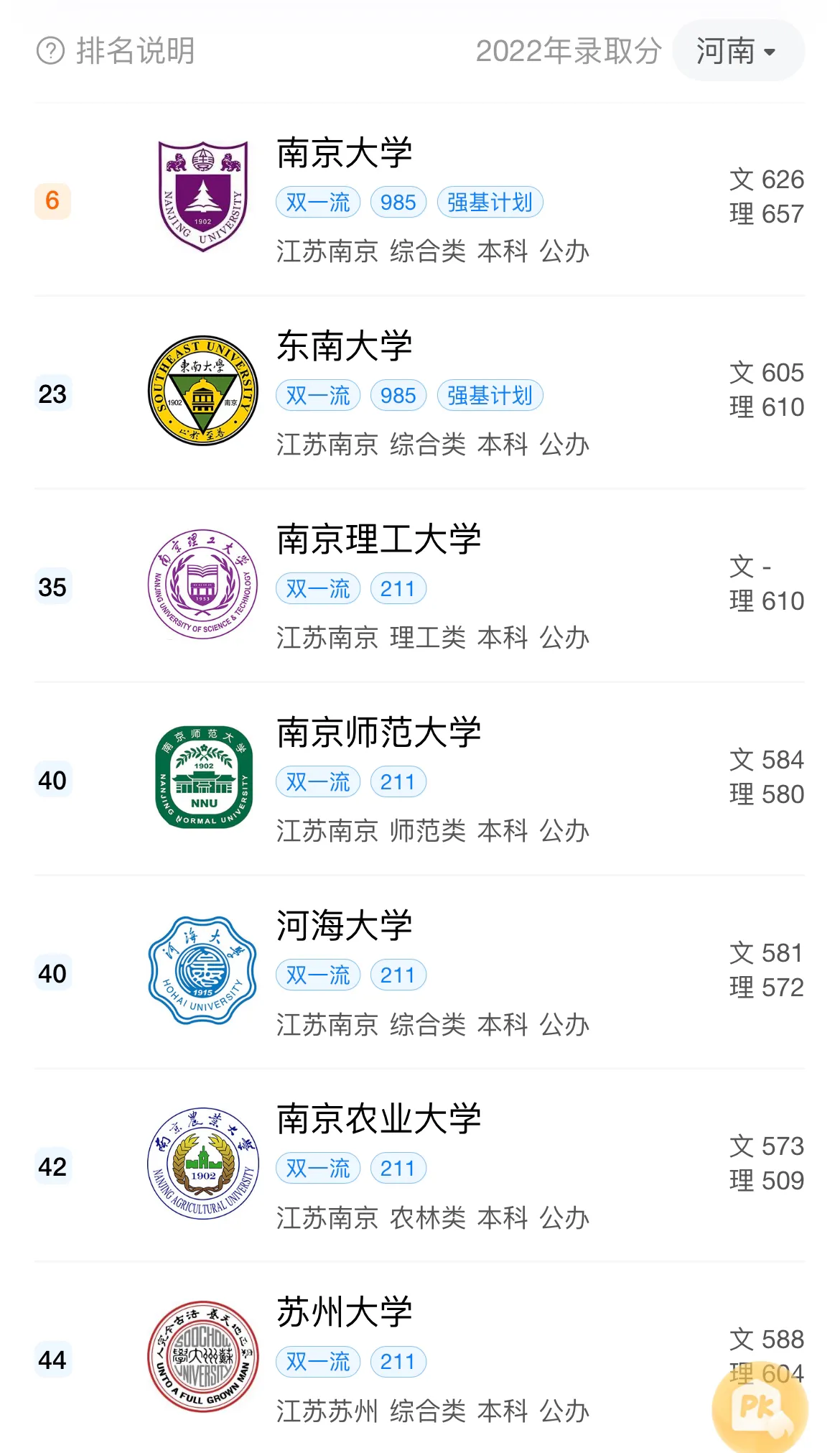Select 南京师范大学 from the list
Image resolution: width=840 pixels, height=1453 pixels.
[x=420, y=779]
